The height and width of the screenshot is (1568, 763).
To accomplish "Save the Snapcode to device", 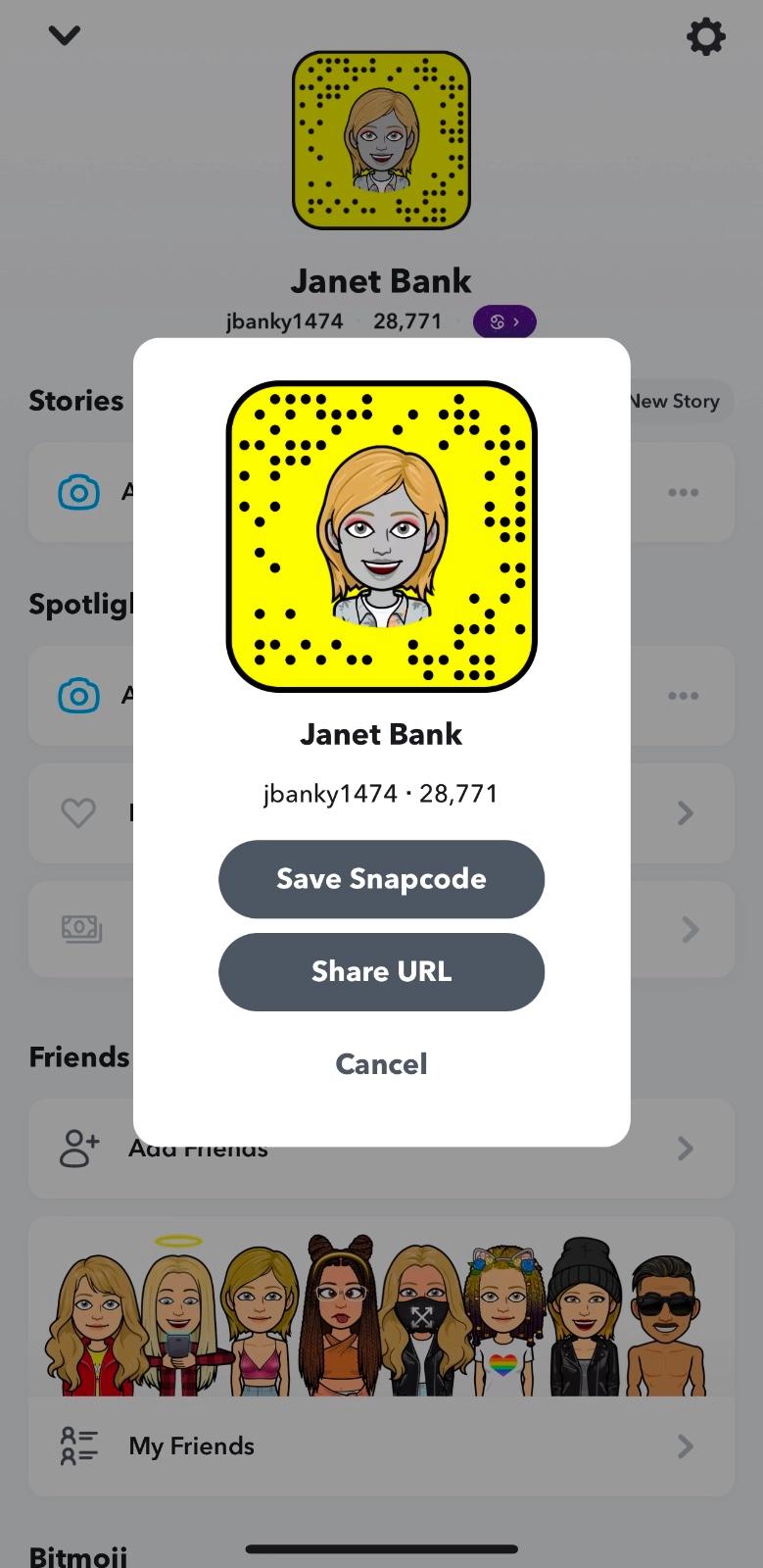I will [x=381, y=879].
